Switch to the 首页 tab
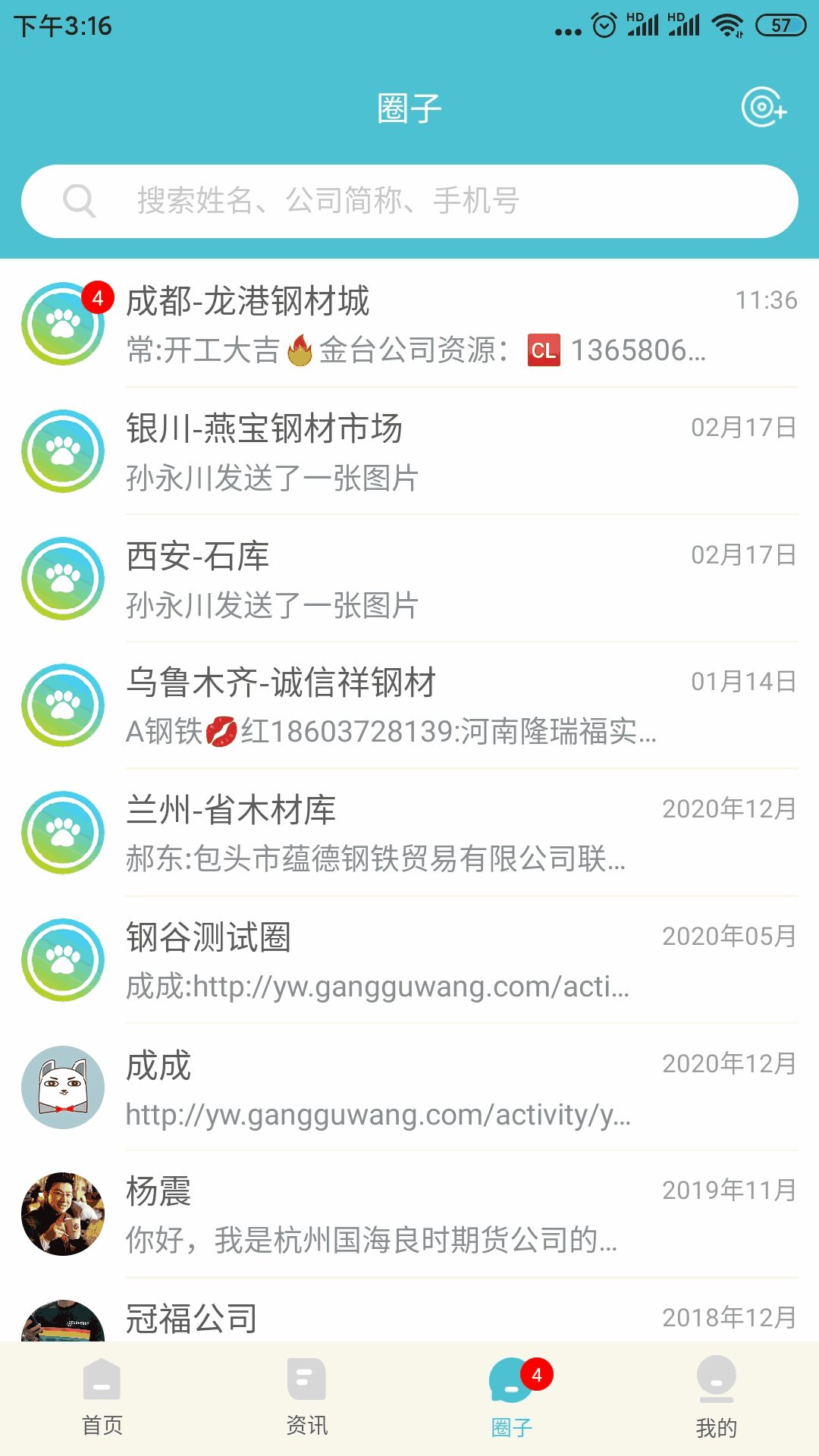This screenshot has height=1456, width=819. pyautogui.click(x=102, y=1399)
